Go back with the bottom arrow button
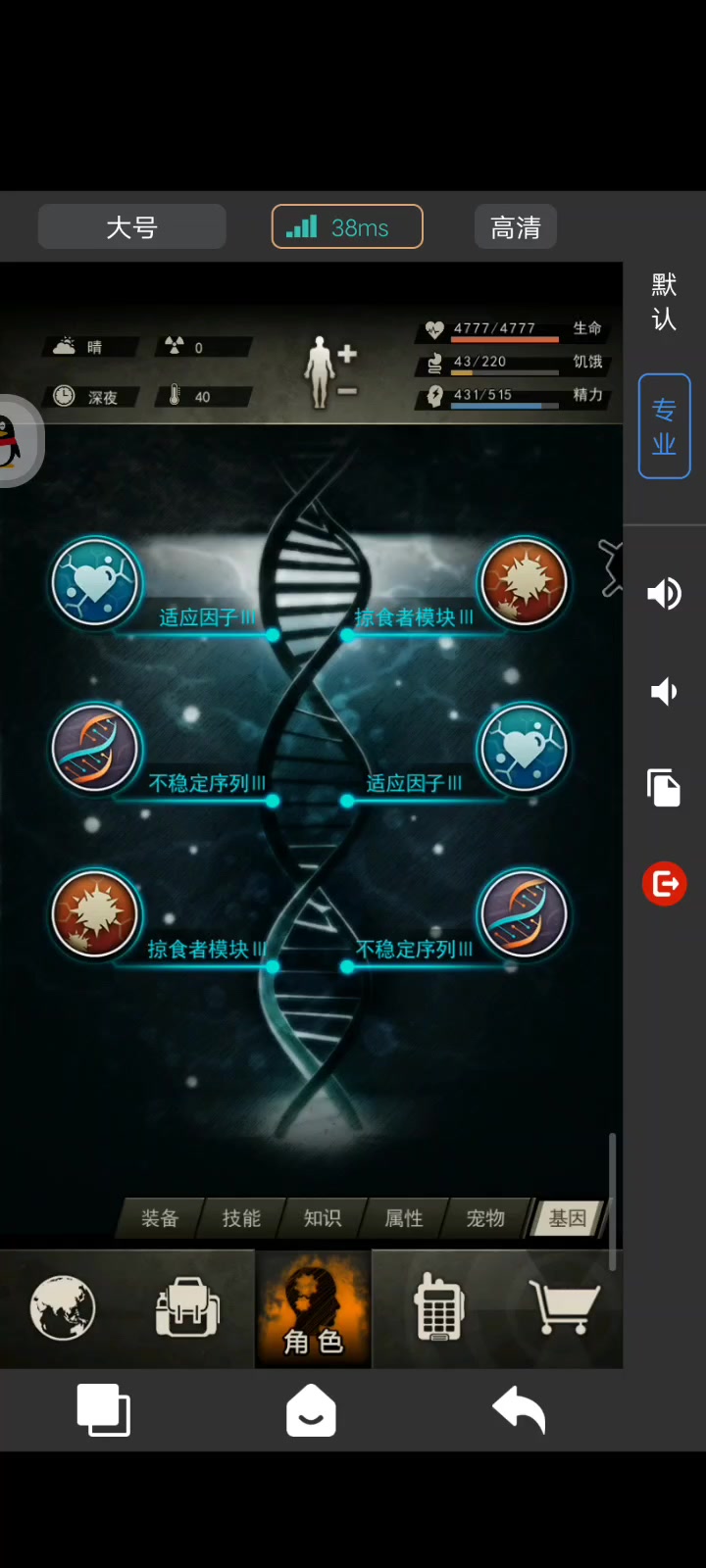The width and height of the screenshot is (706, 1568). pyautogui.click(x=519, y=1411)
